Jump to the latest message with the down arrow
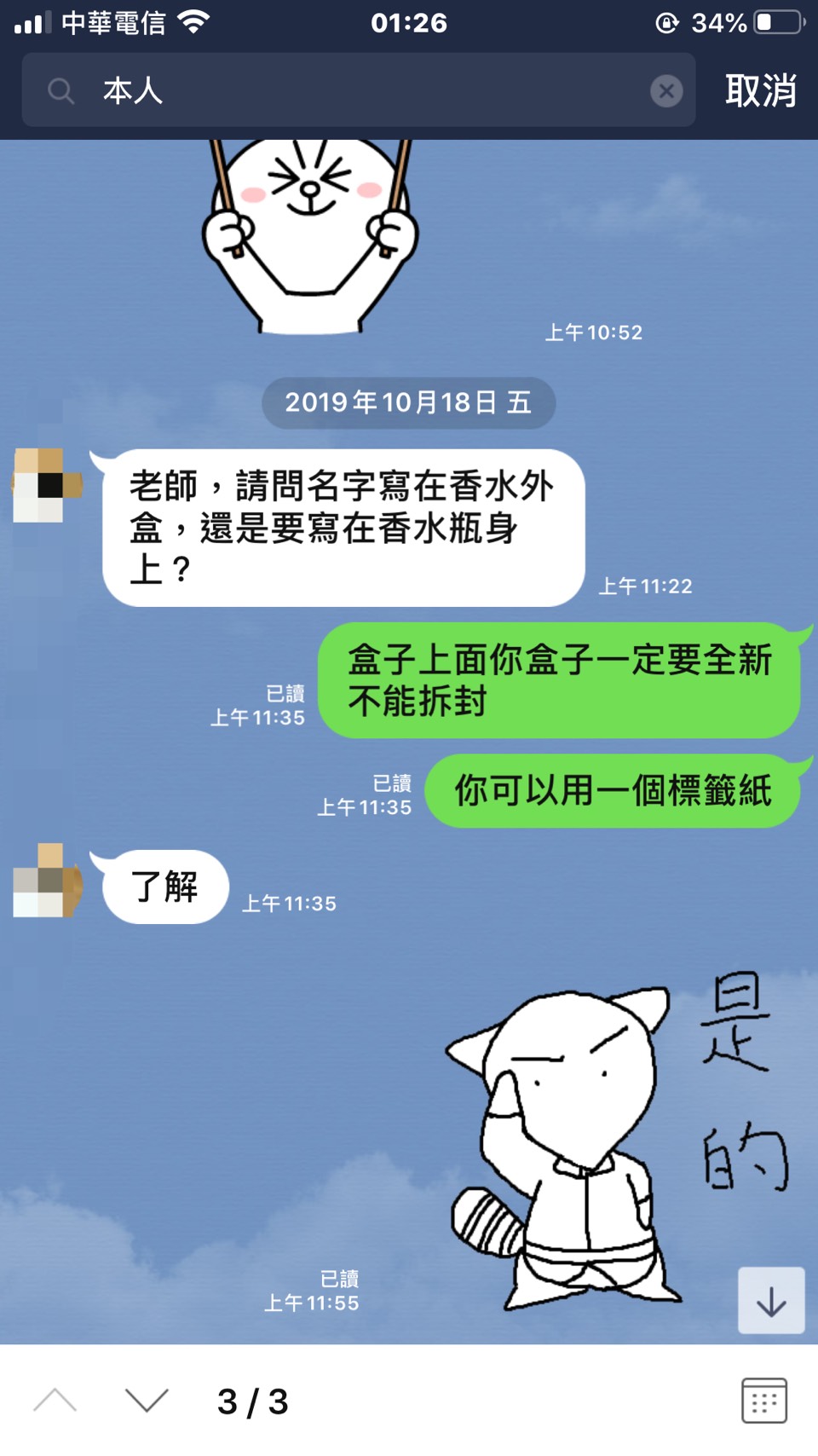 tap(771, 1301)
